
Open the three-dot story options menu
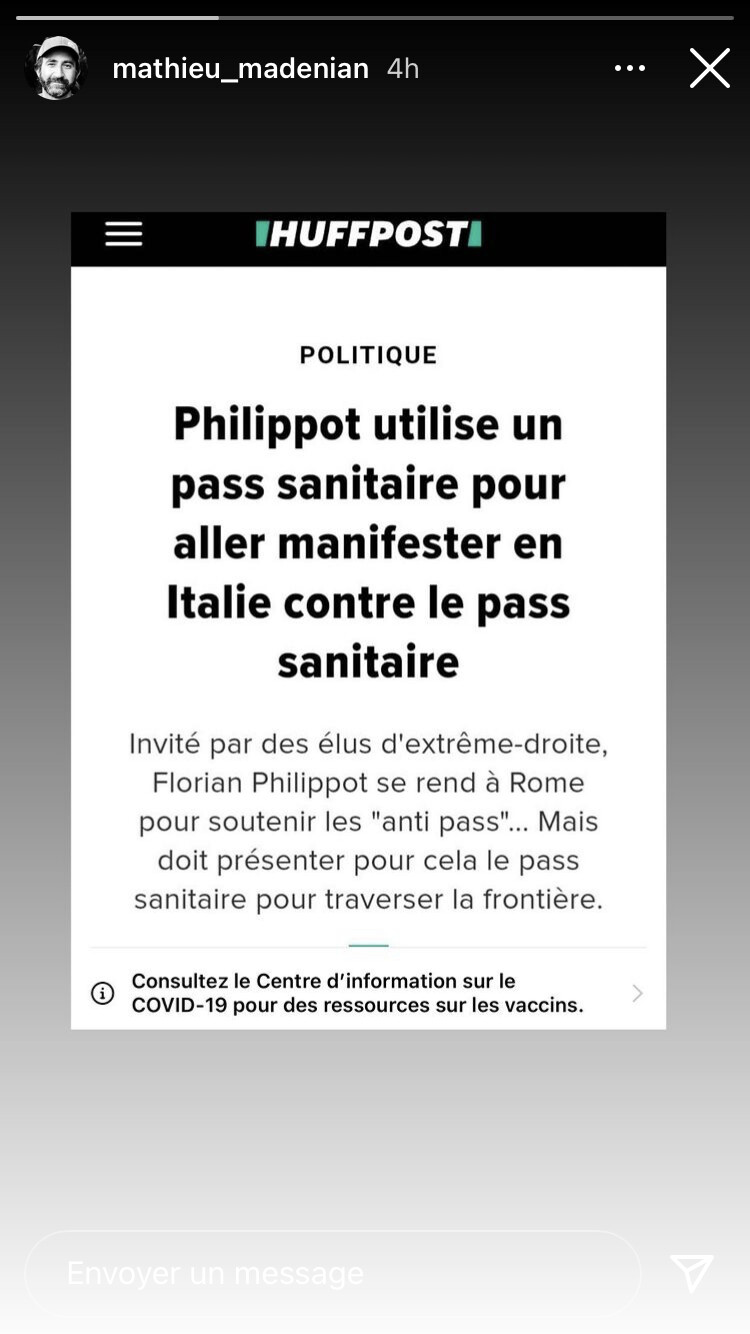[630, 68]
